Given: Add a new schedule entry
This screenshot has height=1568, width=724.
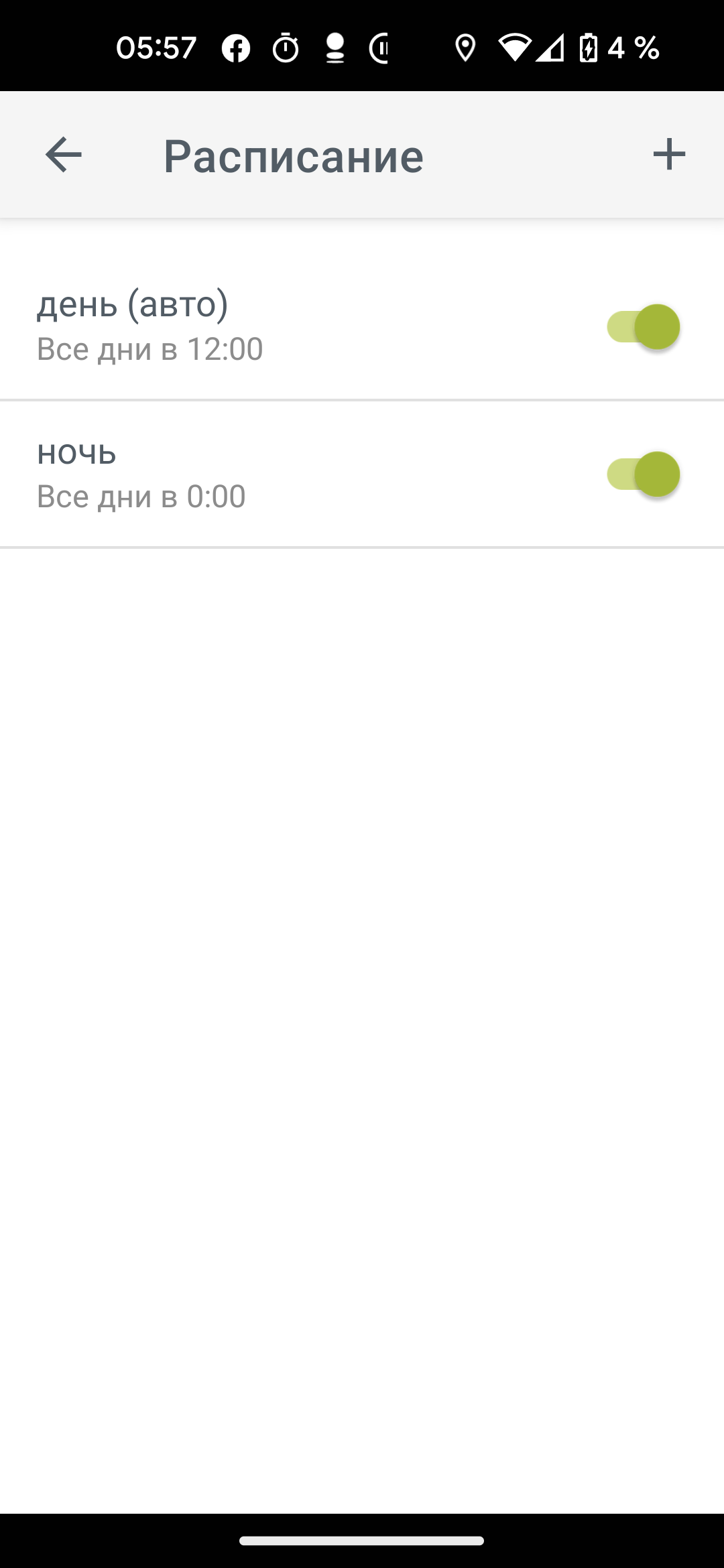Looking at the screenshot, I should coord(669,155).
